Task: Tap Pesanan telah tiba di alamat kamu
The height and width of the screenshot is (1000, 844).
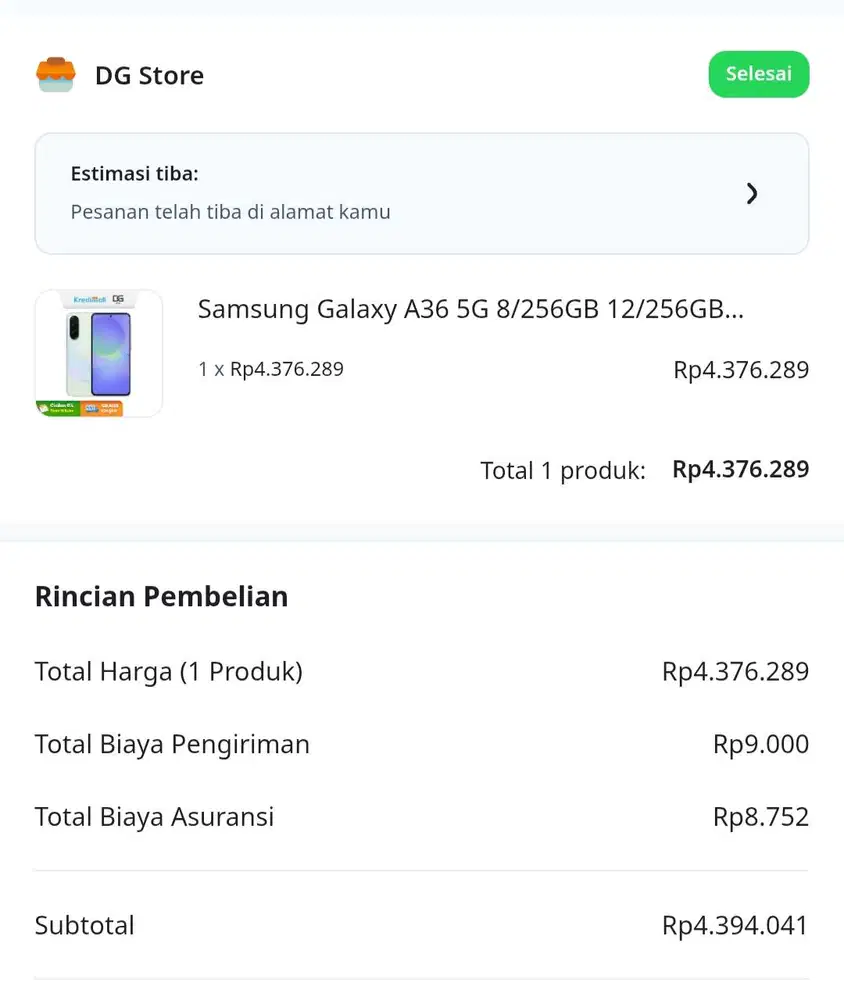Action: point(230,212)
